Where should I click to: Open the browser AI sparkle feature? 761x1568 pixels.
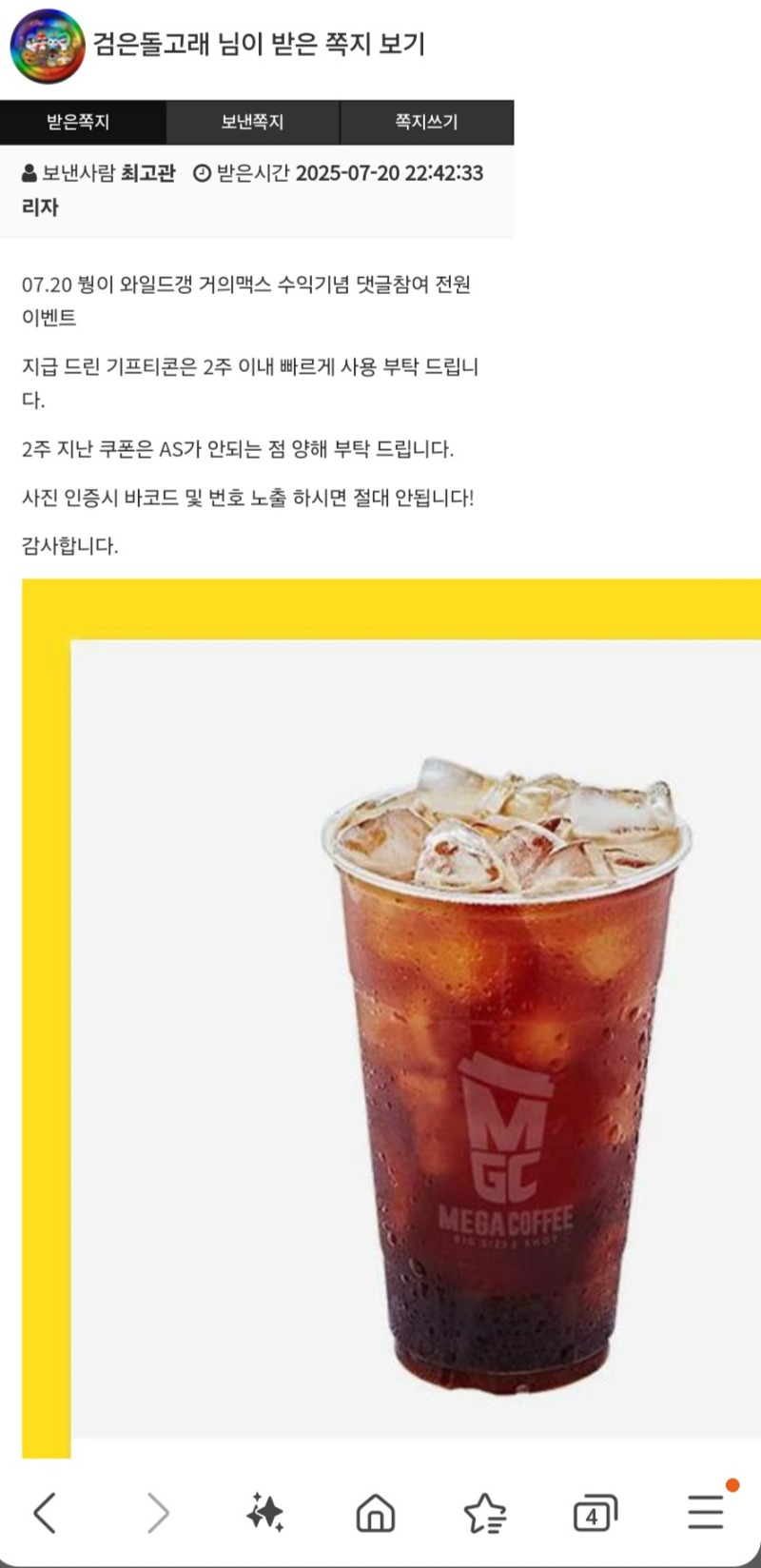point(265,1512)
